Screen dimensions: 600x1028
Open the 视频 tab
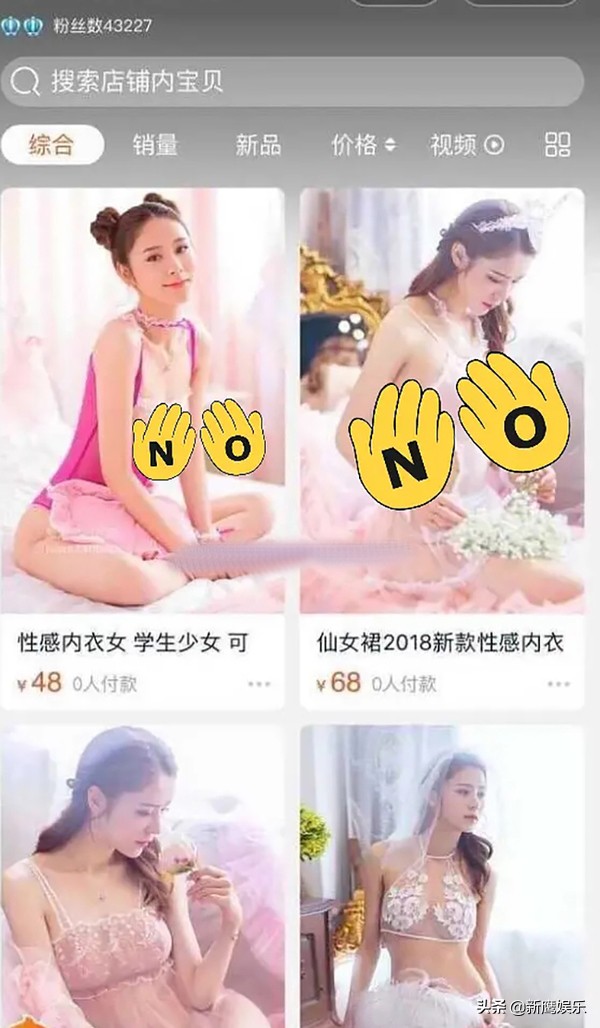[x=466, y=145]
